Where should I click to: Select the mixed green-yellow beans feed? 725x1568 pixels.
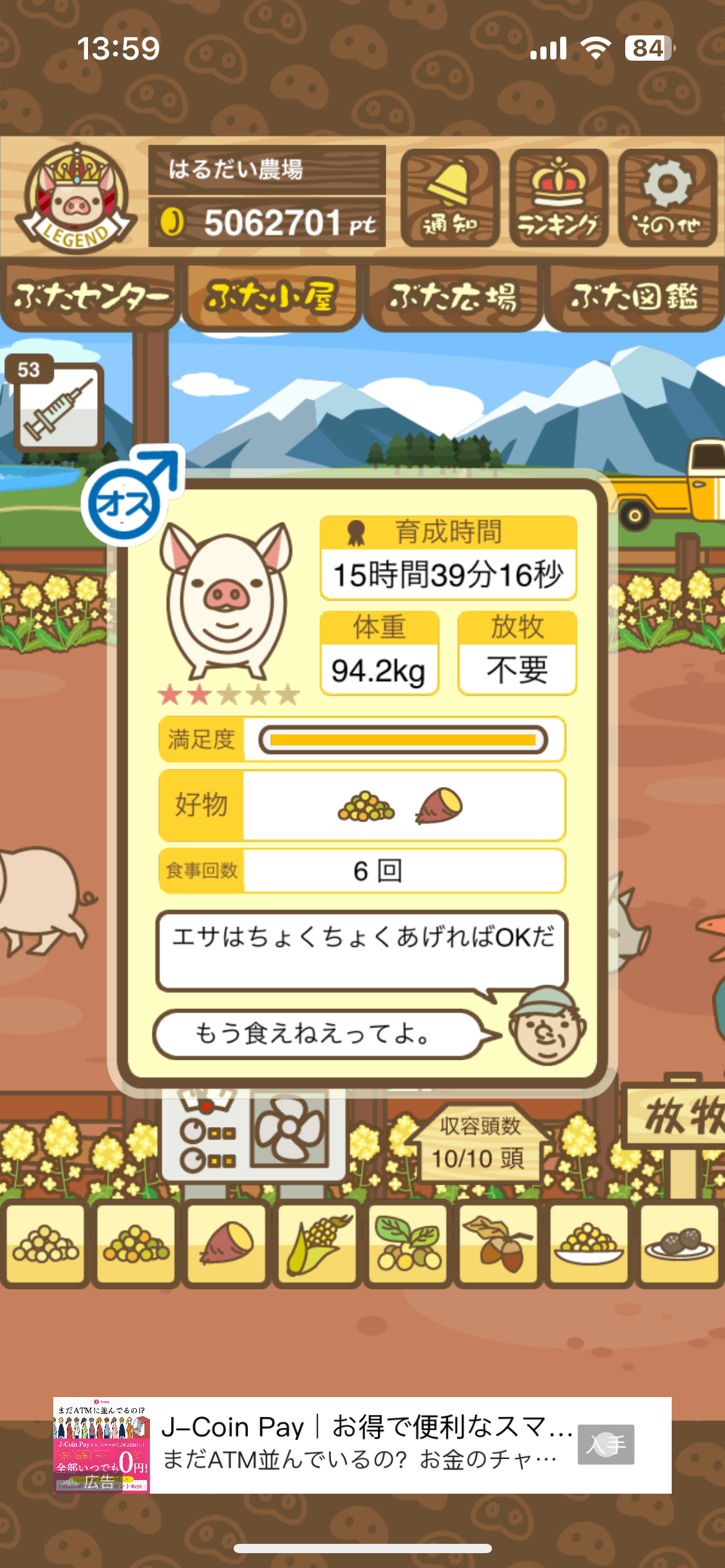click(136, 1244)
